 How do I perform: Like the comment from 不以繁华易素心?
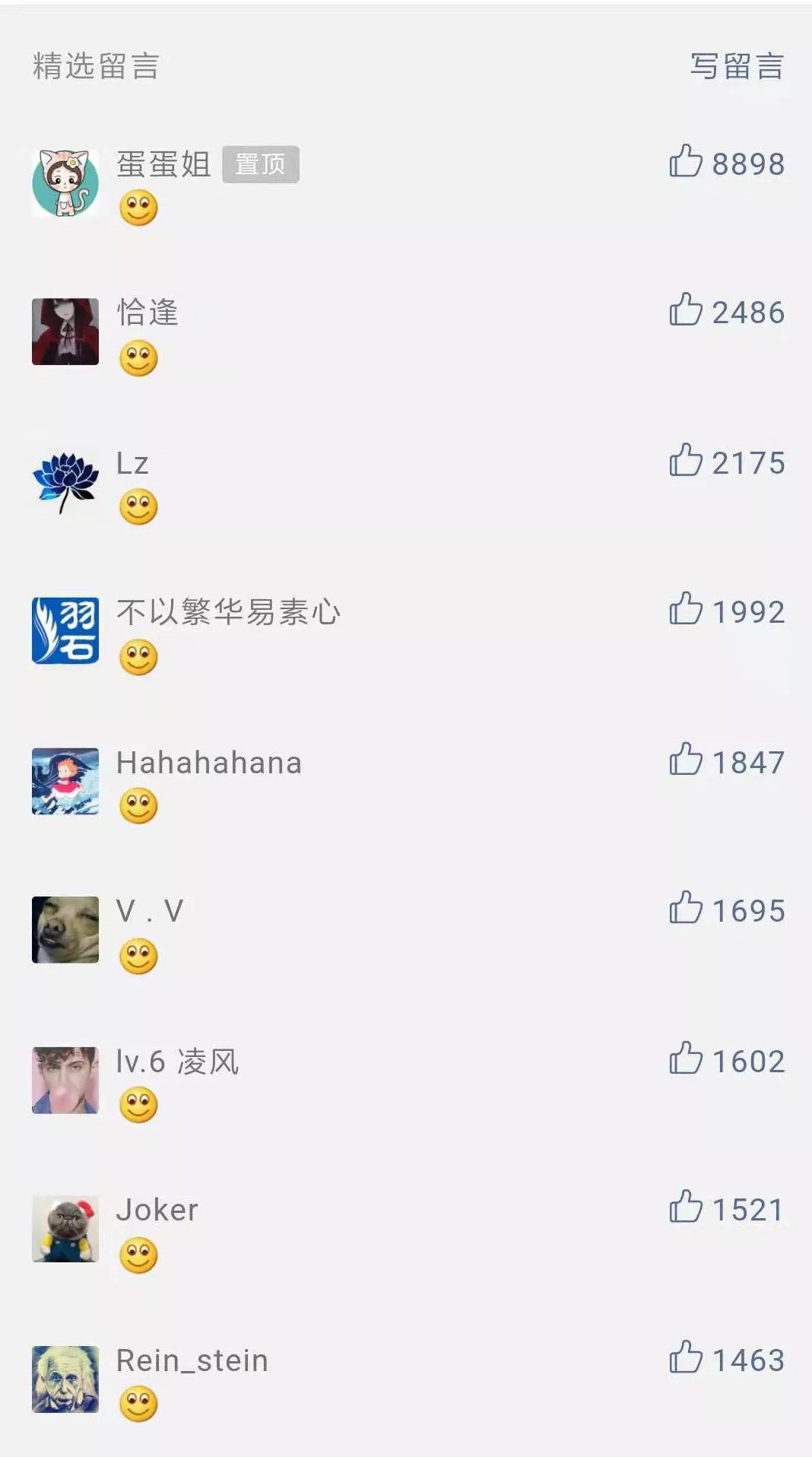[686, 609]
